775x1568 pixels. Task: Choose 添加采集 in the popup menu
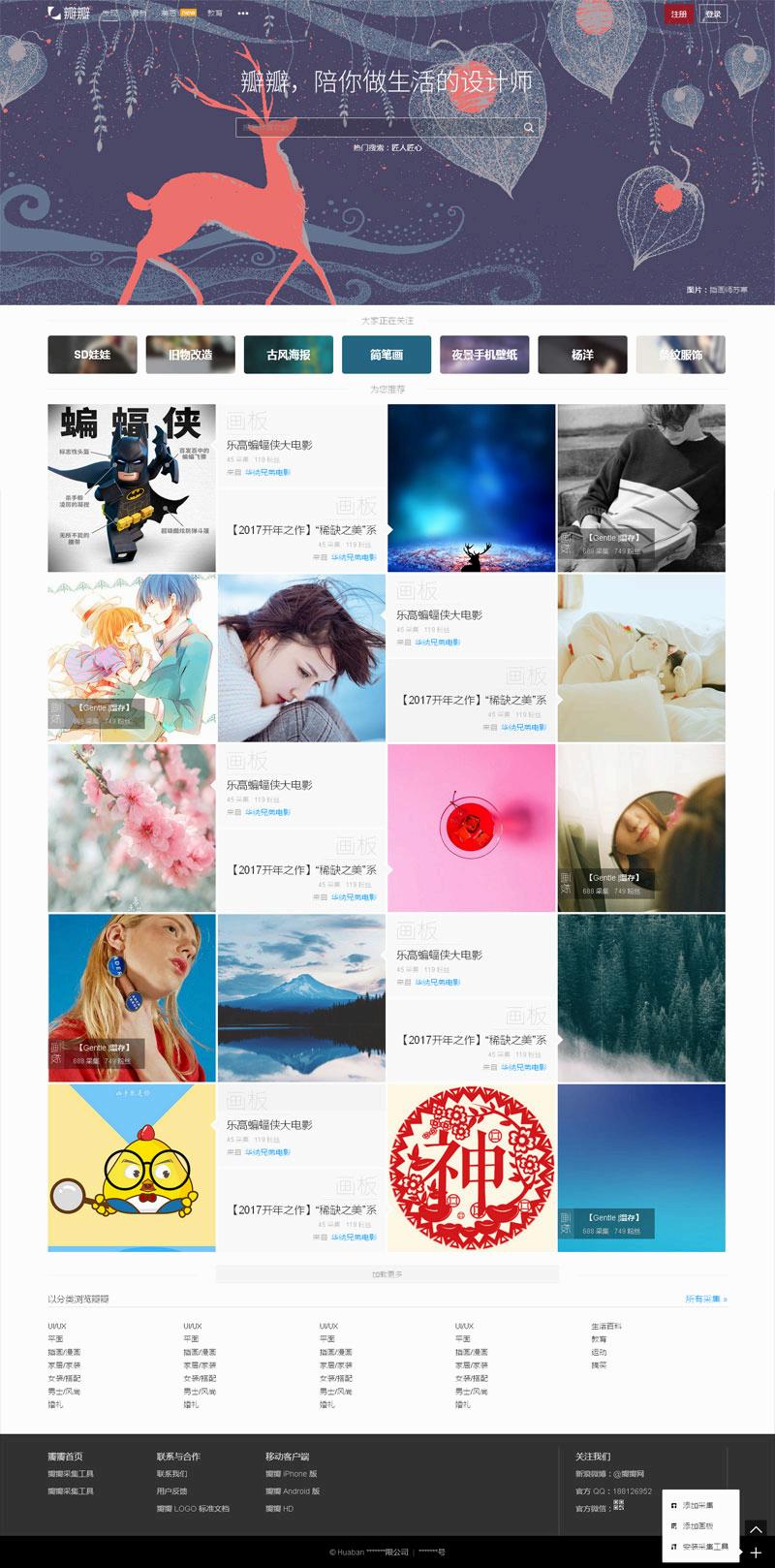(x=697, y=1505)
